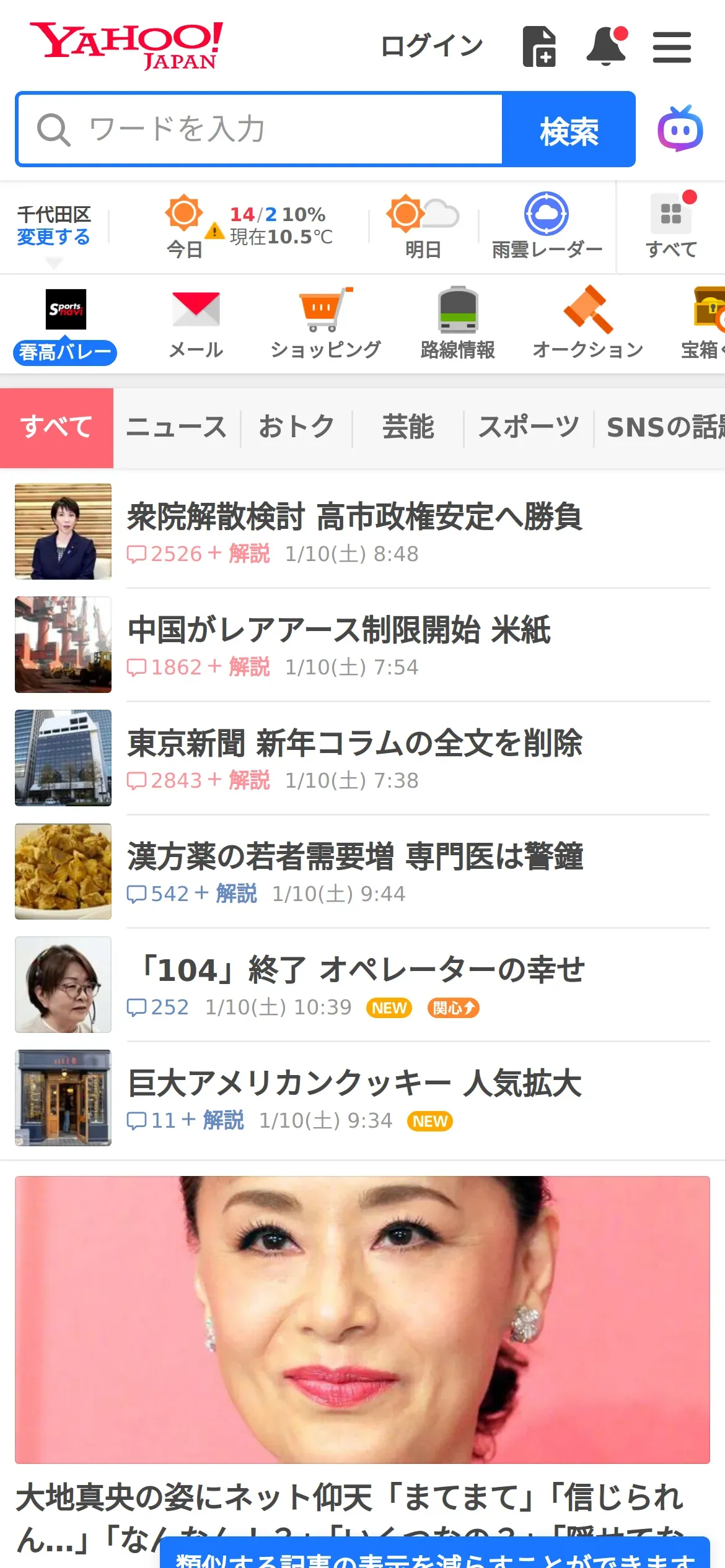This screenshot has height=1568, width=725.
Task: Open the 雨雲レーダー rain radar
Action: coord(547,226)
